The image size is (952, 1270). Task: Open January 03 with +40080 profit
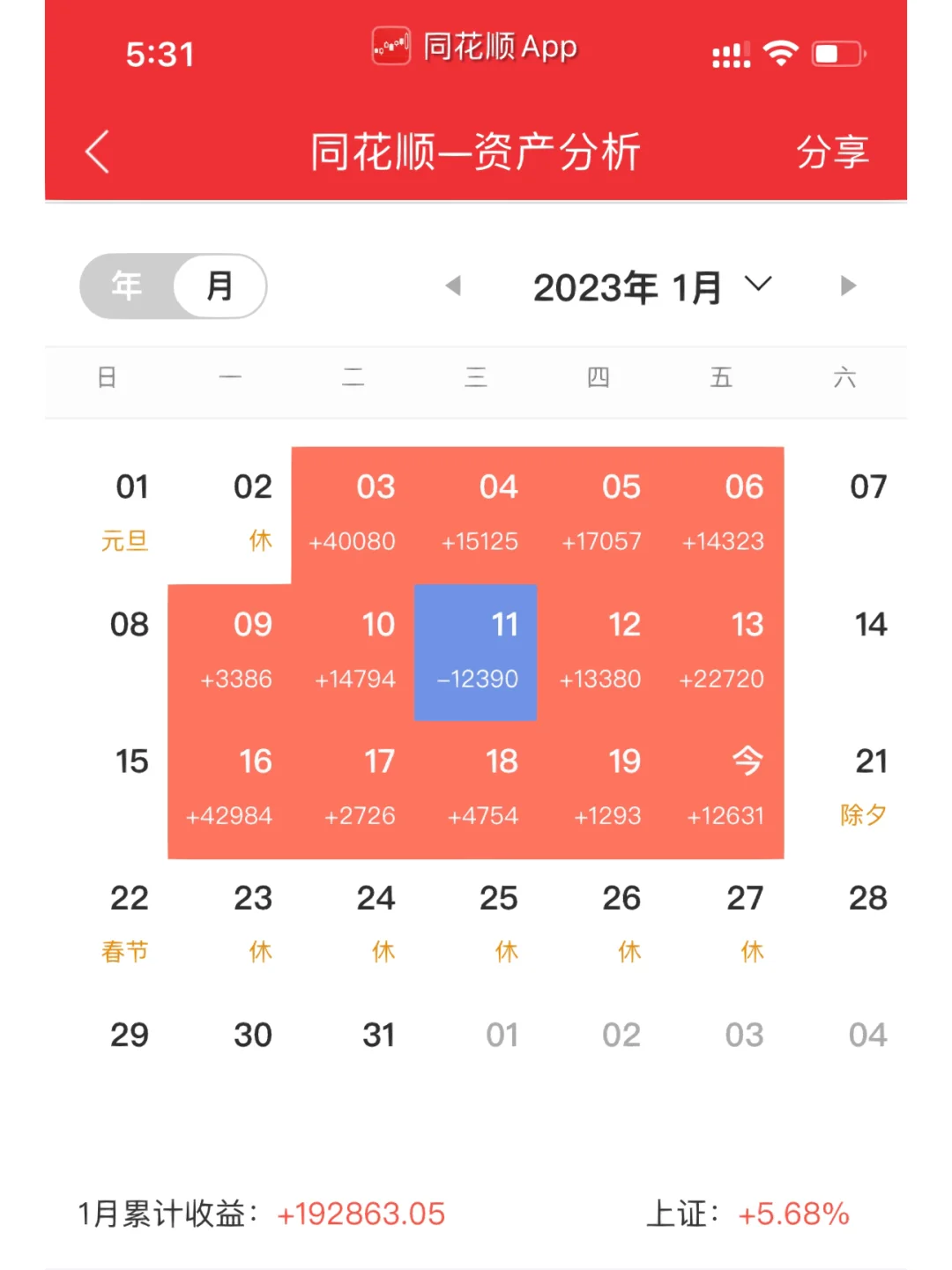(x=353, y=514)
